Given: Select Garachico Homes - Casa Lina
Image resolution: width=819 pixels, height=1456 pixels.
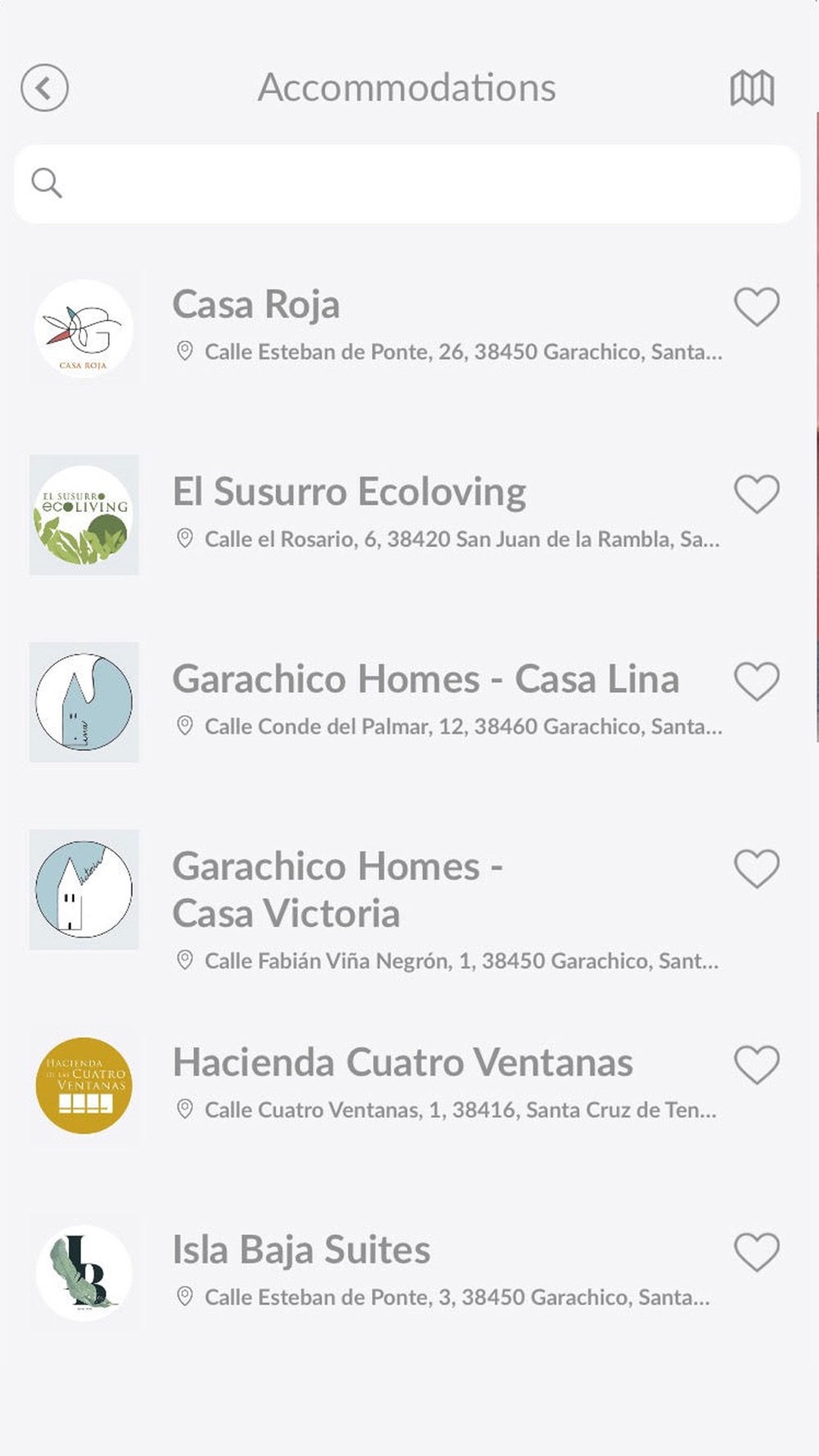Looking at the screenshot, I should click(425, 680).
